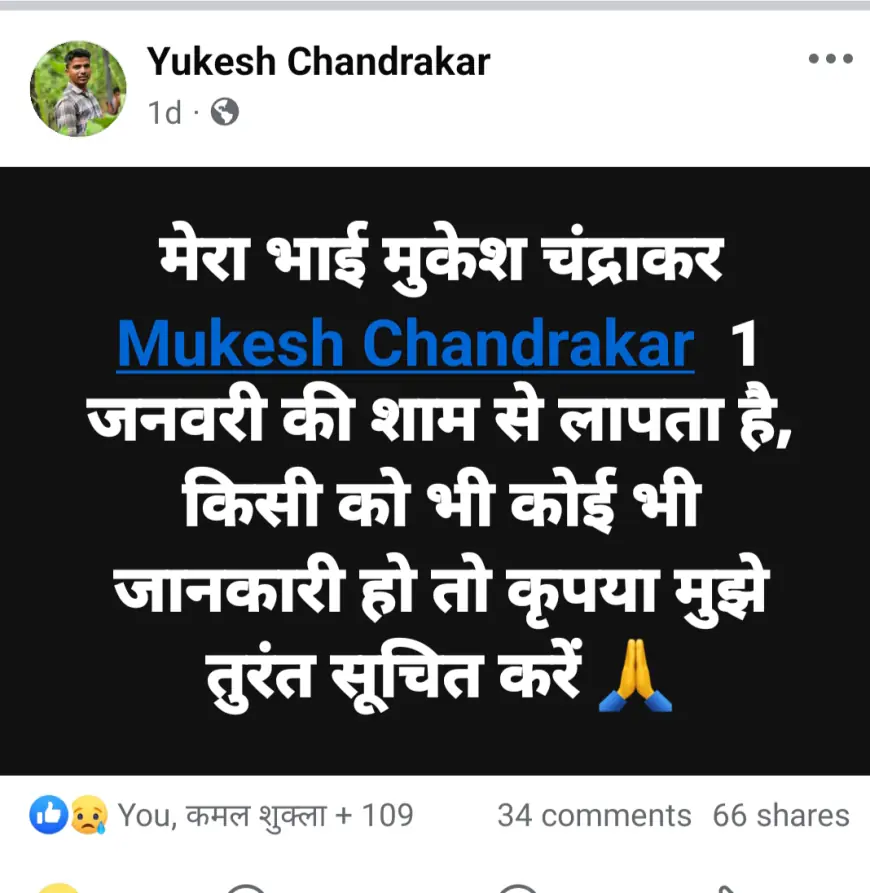Screen dimensions: 870x893
Task: Open the 34 comments
Action: pyautogui.click(x=594, y=815)
